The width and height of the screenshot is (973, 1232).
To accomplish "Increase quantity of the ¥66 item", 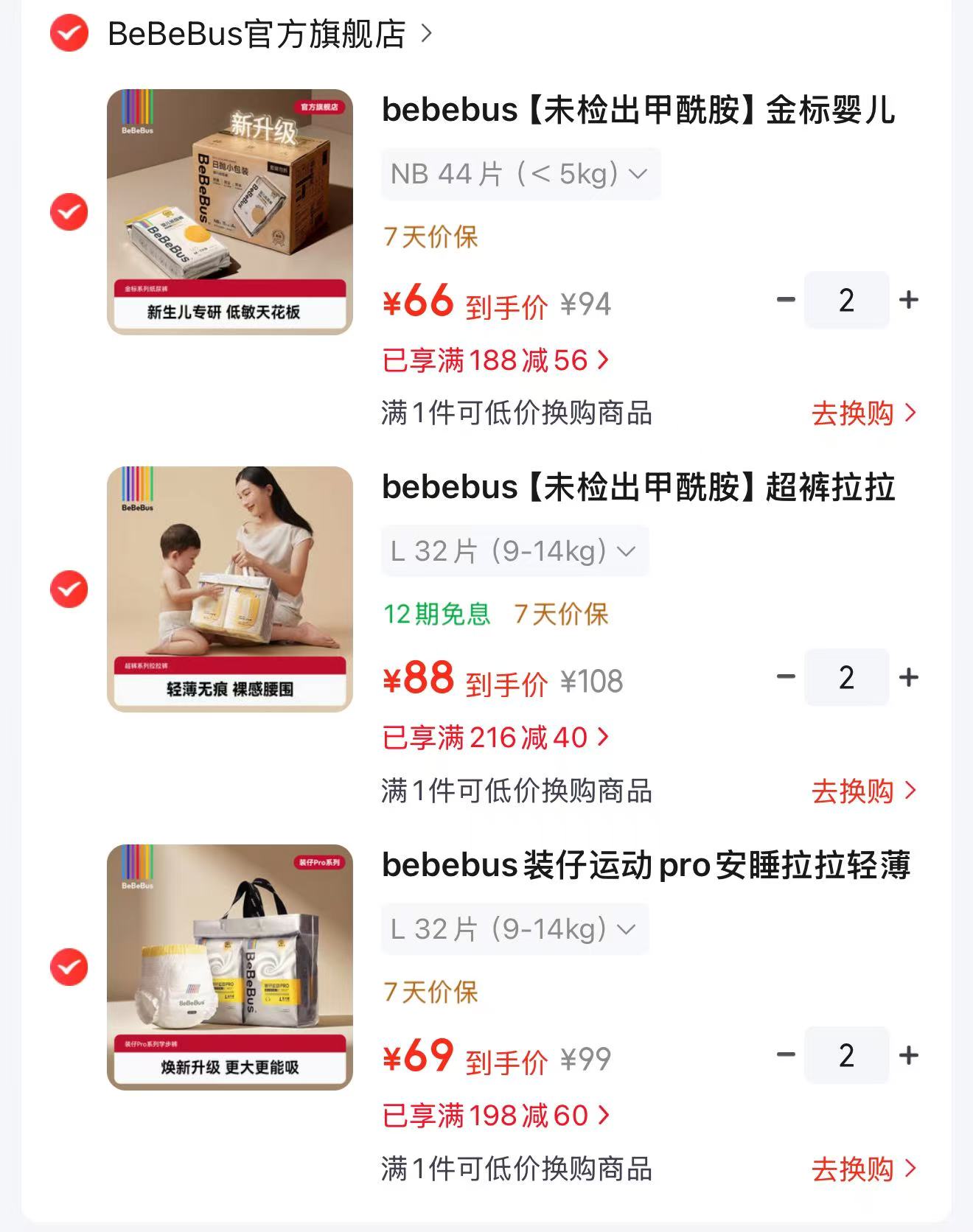I will coord(909,300).
